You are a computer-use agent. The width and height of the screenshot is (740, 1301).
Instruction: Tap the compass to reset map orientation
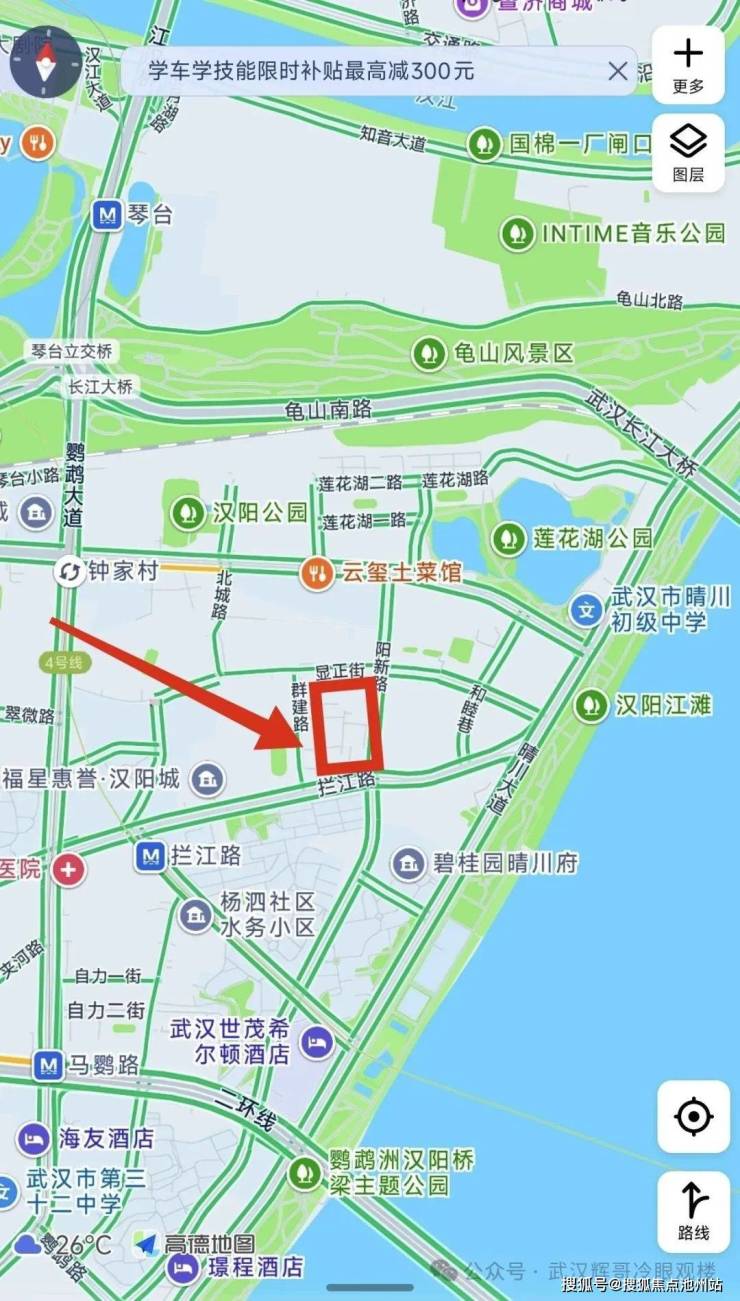coord(44,62)
